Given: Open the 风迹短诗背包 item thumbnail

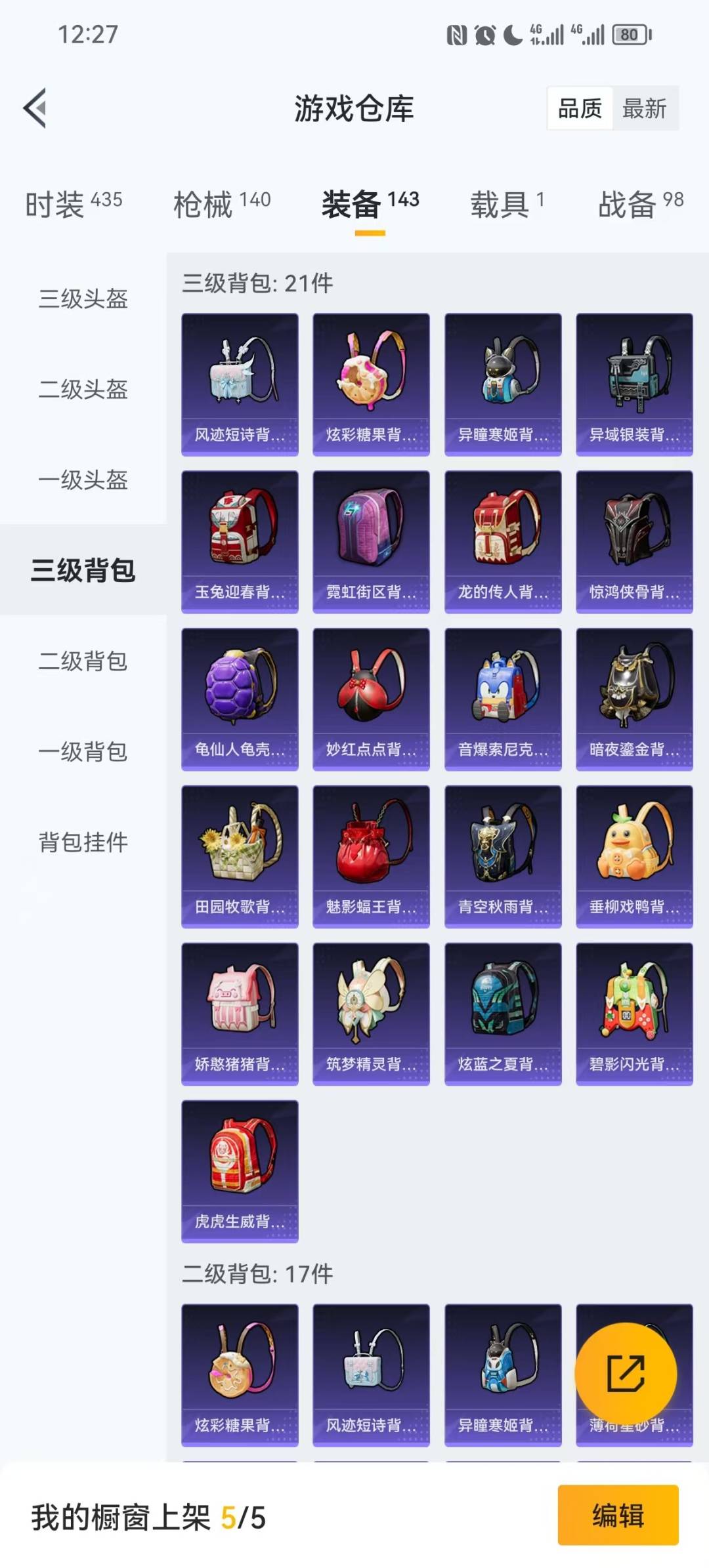Looking at the screenshot, I should [x=240, y=382].
